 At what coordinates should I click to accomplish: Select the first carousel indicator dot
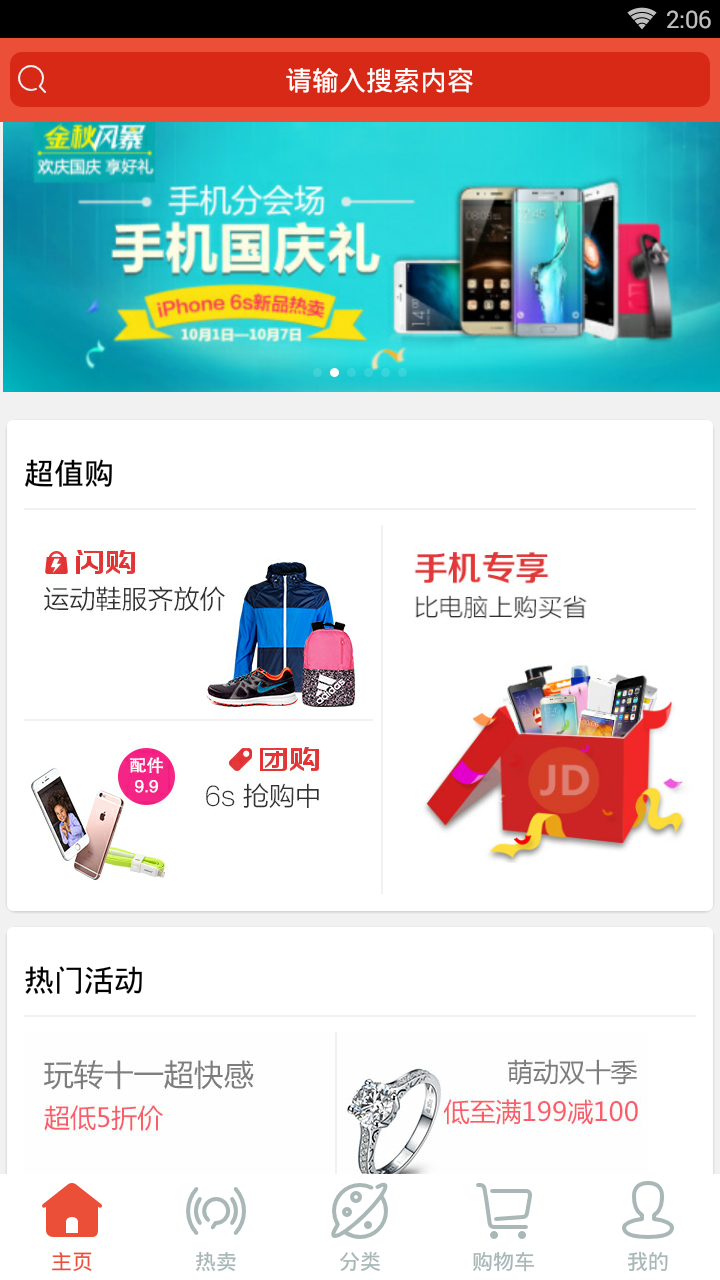[x=317, y=371]
